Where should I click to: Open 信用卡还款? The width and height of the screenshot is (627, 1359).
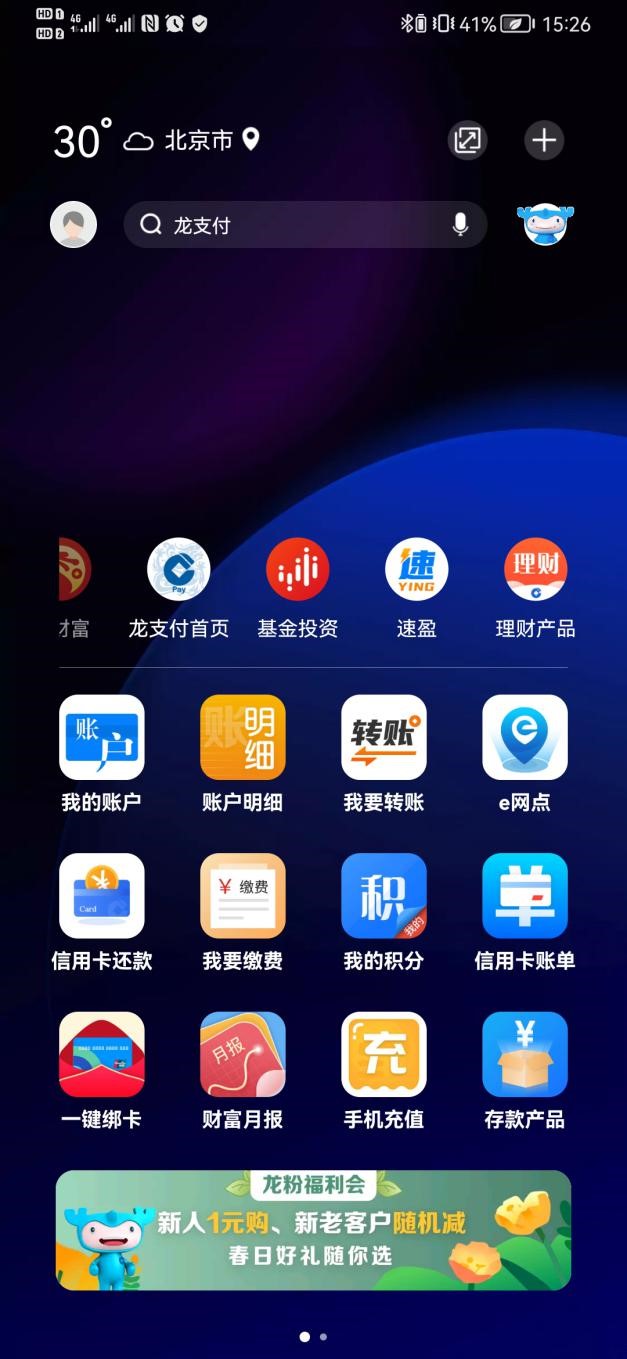click(102, 896)
